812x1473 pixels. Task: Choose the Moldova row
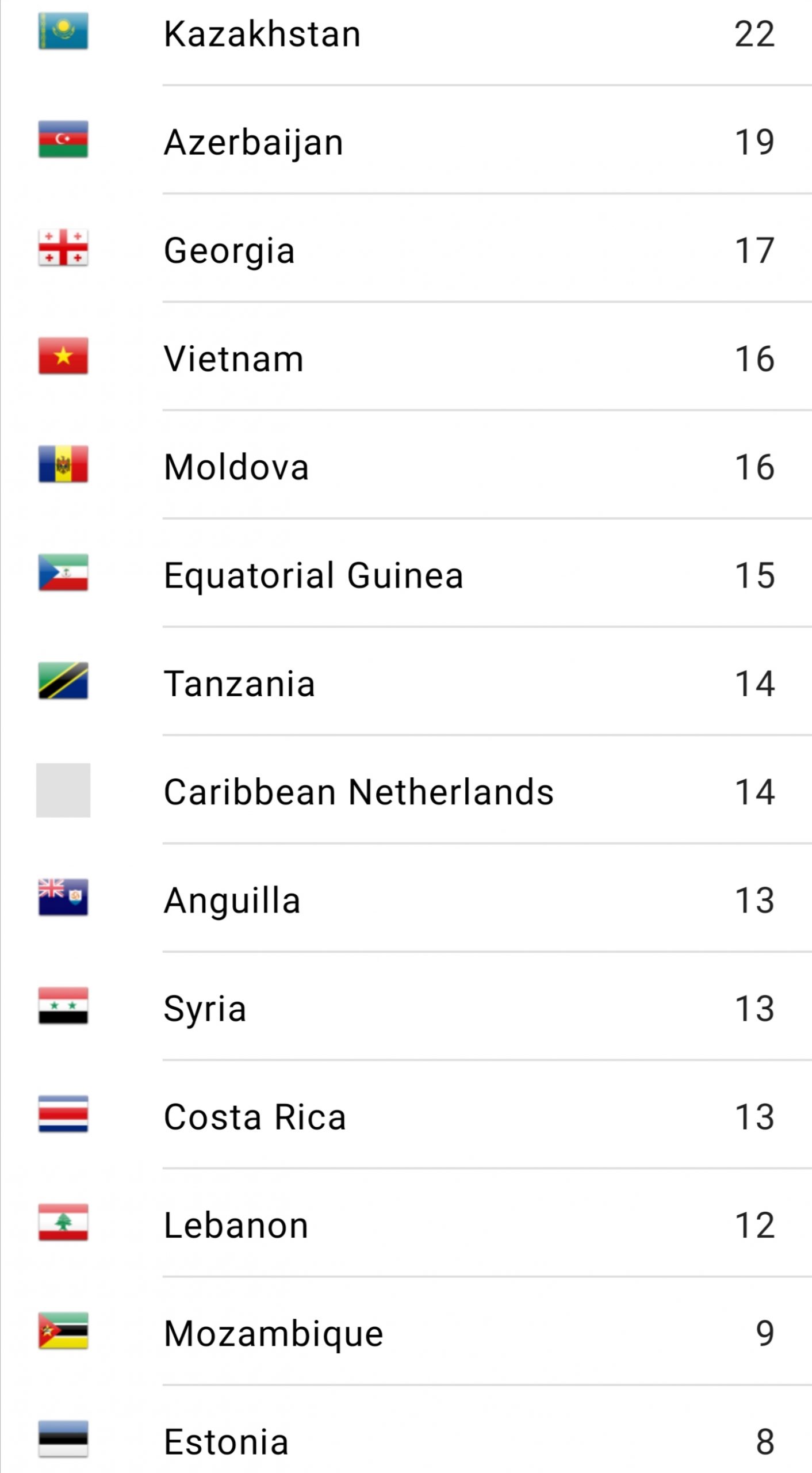tap(406, 465)
